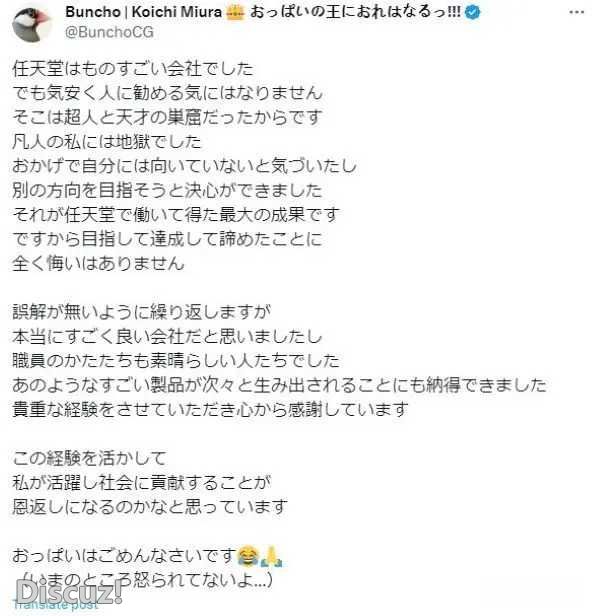This screenshot has width=600, height=616.
Task: Tap Translate post under the tweet
Action: pos(55,604)
